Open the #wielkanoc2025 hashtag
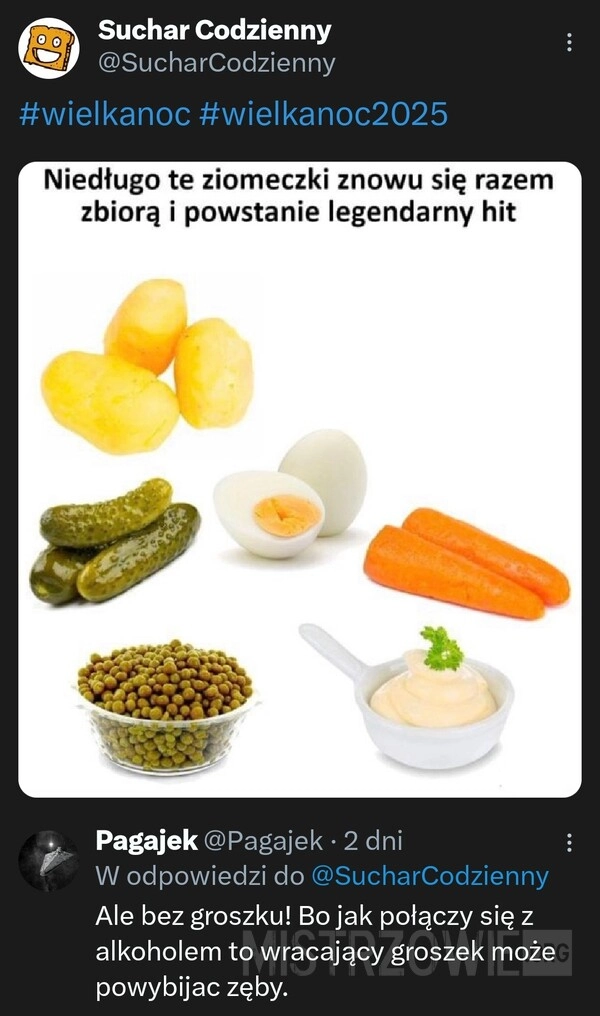Image resolution: width=600 pixels, height=1016 pixels. 323,114
